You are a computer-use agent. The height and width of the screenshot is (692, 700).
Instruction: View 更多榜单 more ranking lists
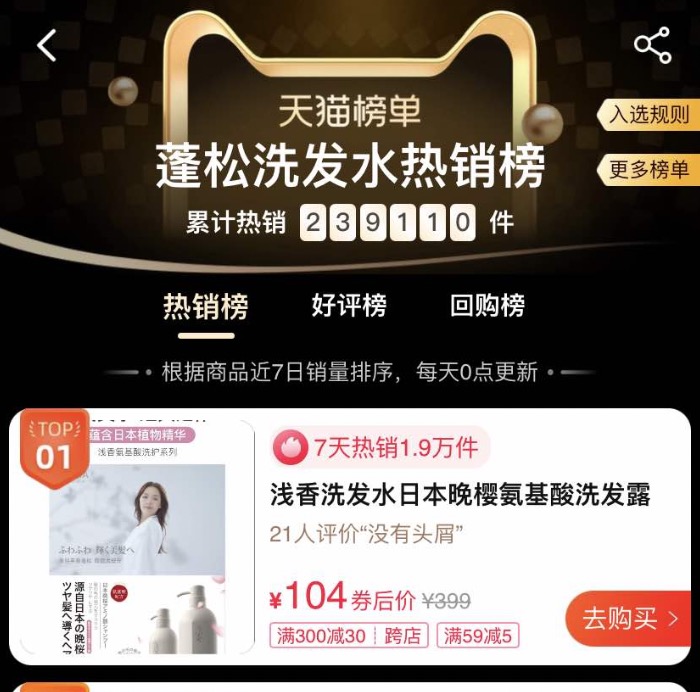[x=649, y=170]
